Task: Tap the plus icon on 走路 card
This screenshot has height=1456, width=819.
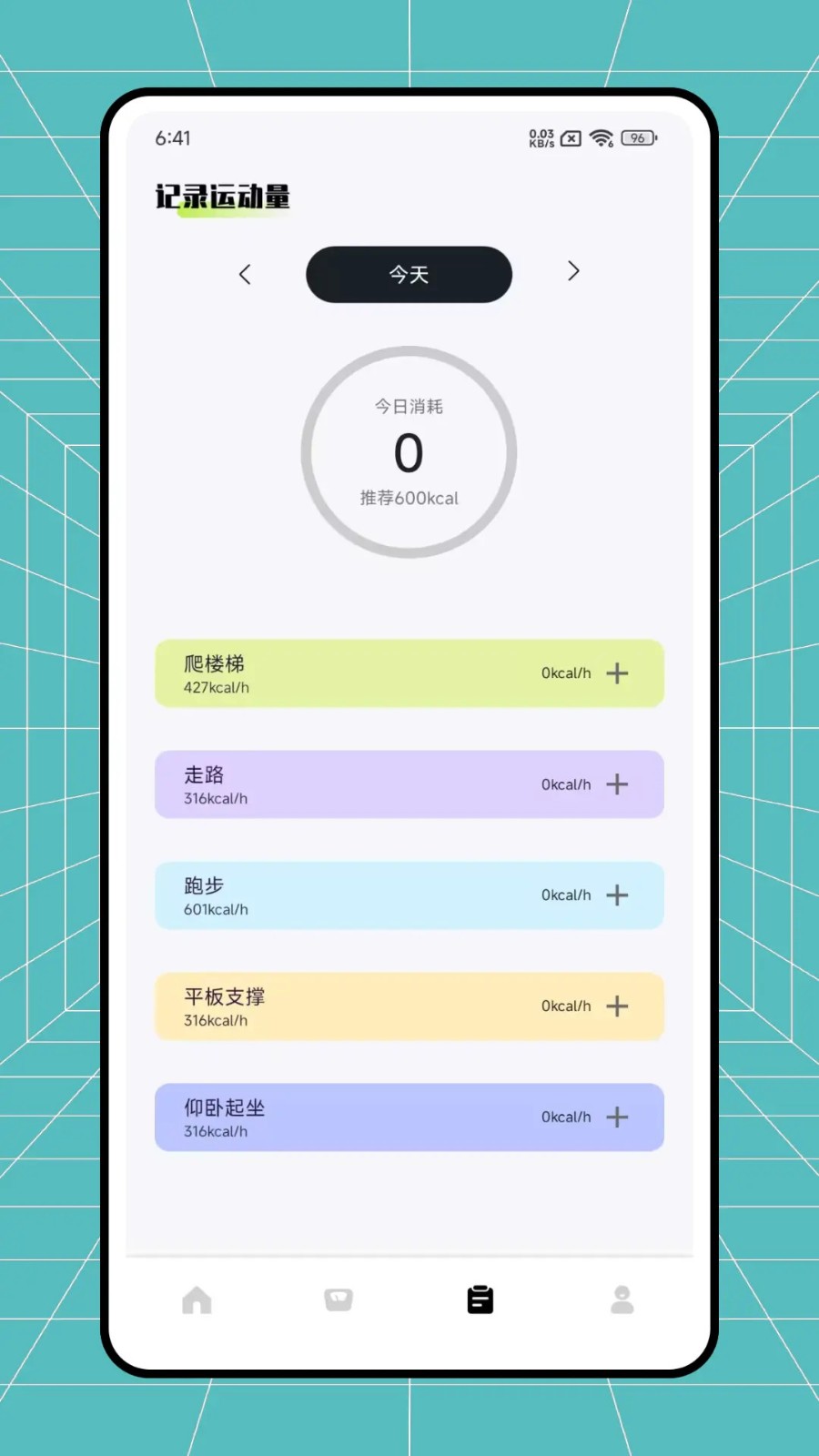Action: [x=617, y=784]
